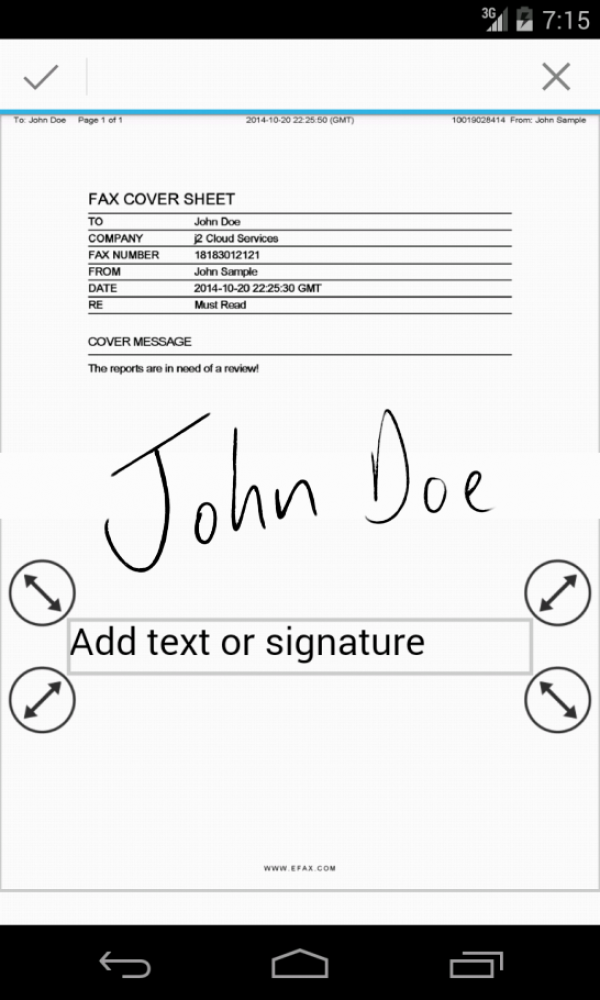Viewport: 600px width, 1000px height.
Task: Close the fax editor with the X
Action: (x=555, y=77)
